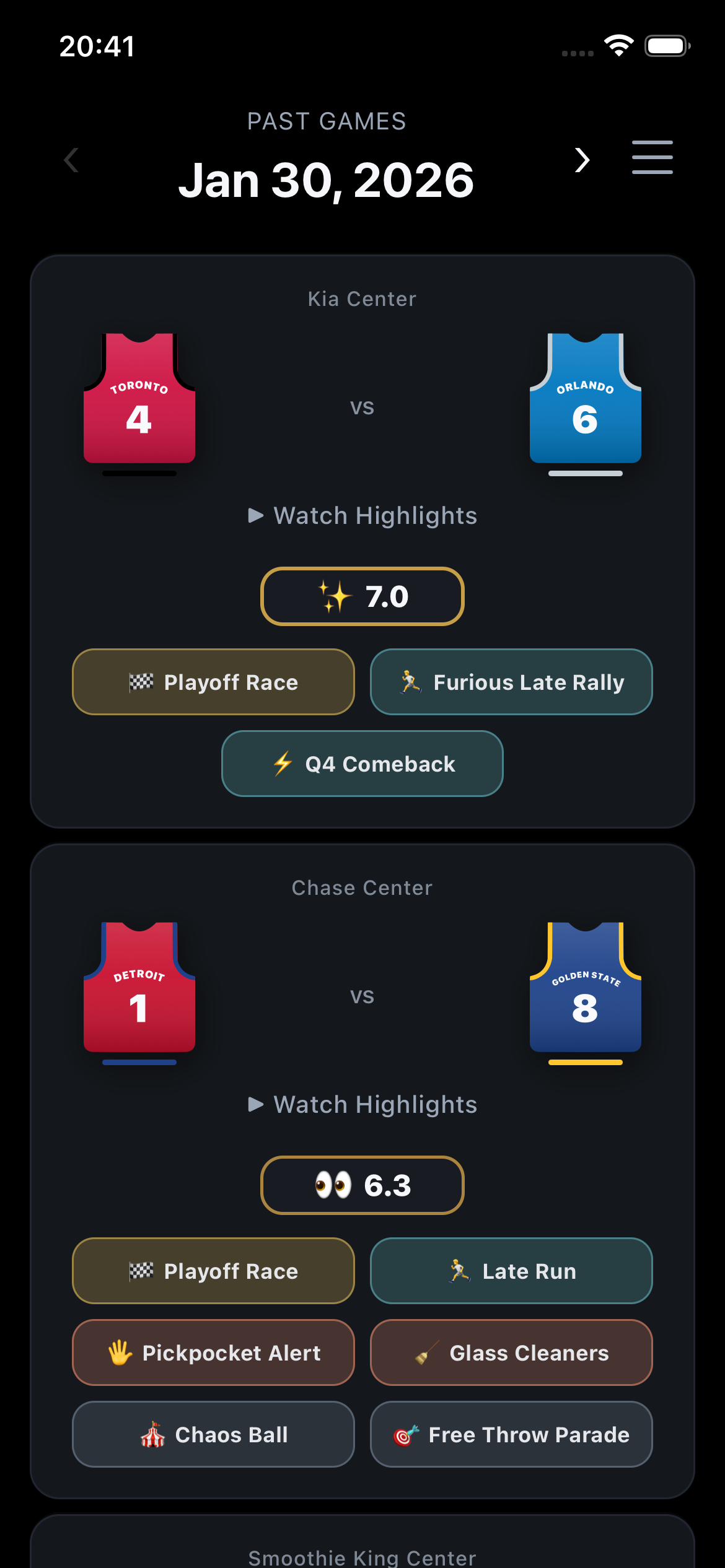
Task: Click the sparkles 7.0 rating badge
Action: 362,596
